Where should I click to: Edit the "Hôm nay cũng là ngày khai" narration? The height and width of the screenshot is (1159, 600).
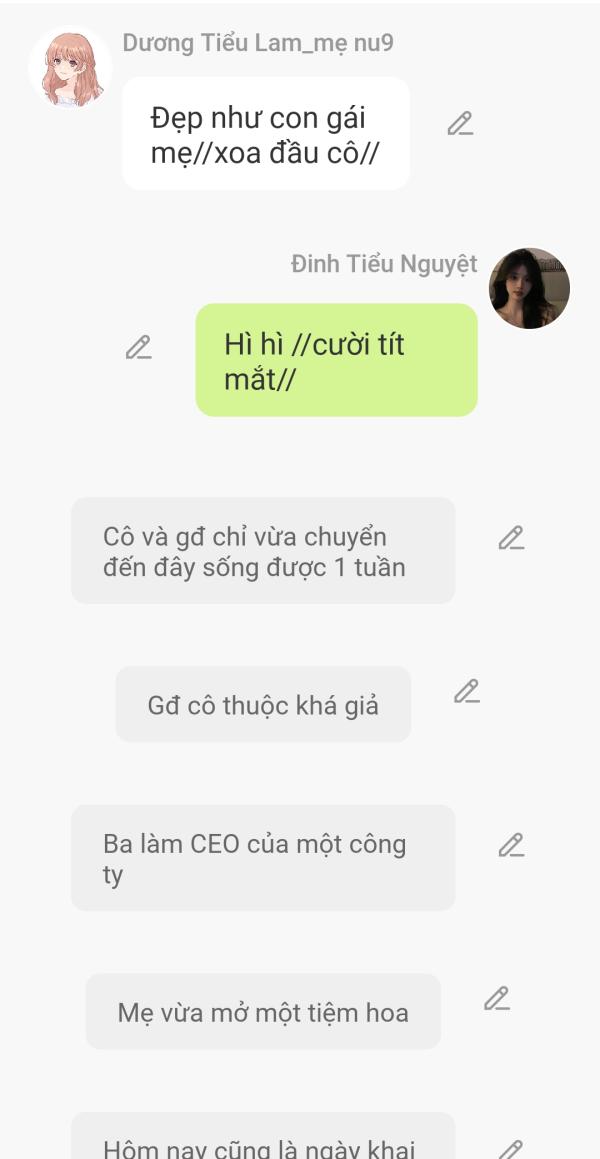click(x=511, y=1149)
